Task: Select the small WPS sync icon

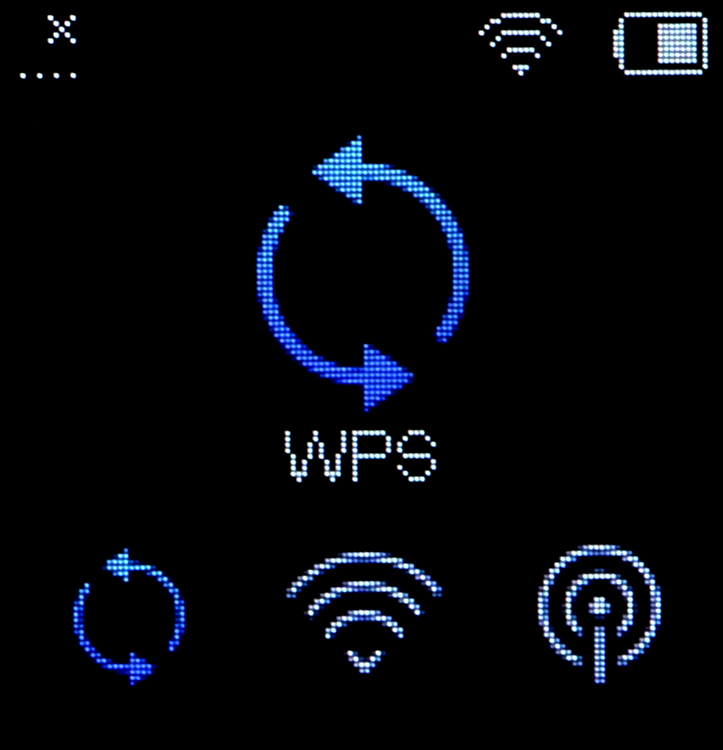Action: click(129, 615)
